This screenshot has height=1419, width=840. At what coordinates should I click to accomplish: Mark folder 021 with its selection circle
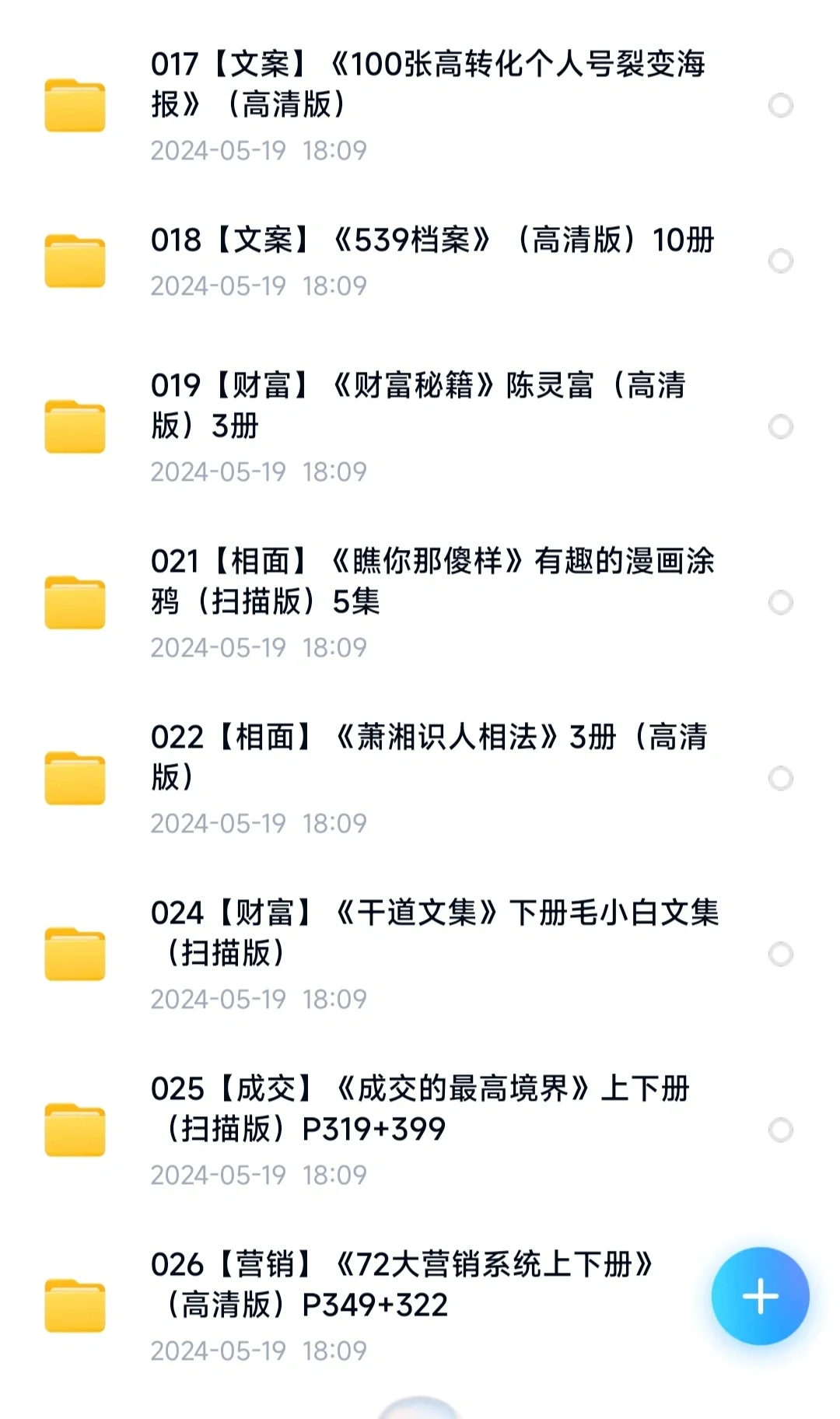click(780, 602)
